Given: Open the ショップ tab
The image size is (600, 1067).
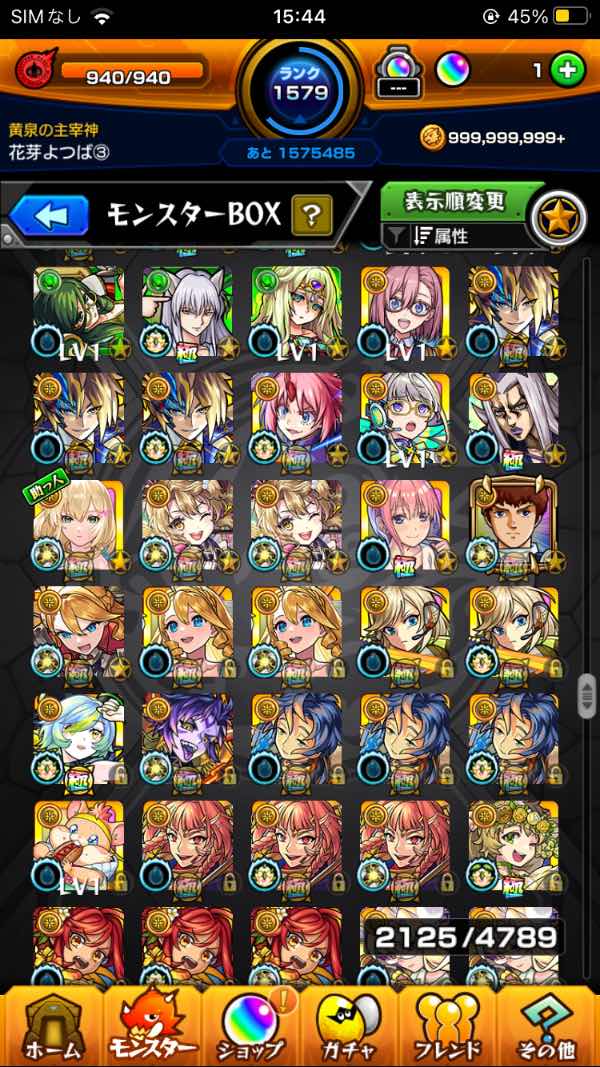Looking at the screenshot, I should tap(250, 1025).
